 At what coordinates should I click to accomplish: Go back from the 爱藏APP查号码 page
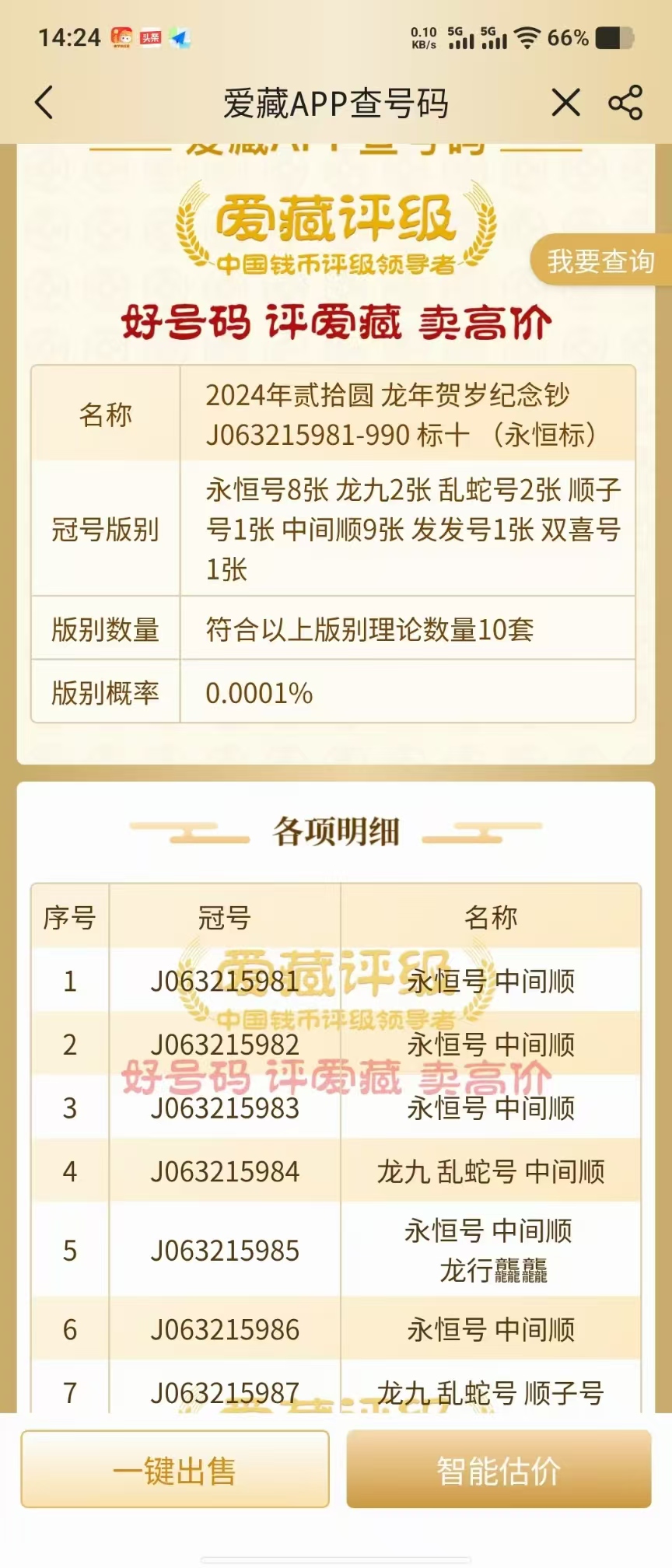coord(44,103)
